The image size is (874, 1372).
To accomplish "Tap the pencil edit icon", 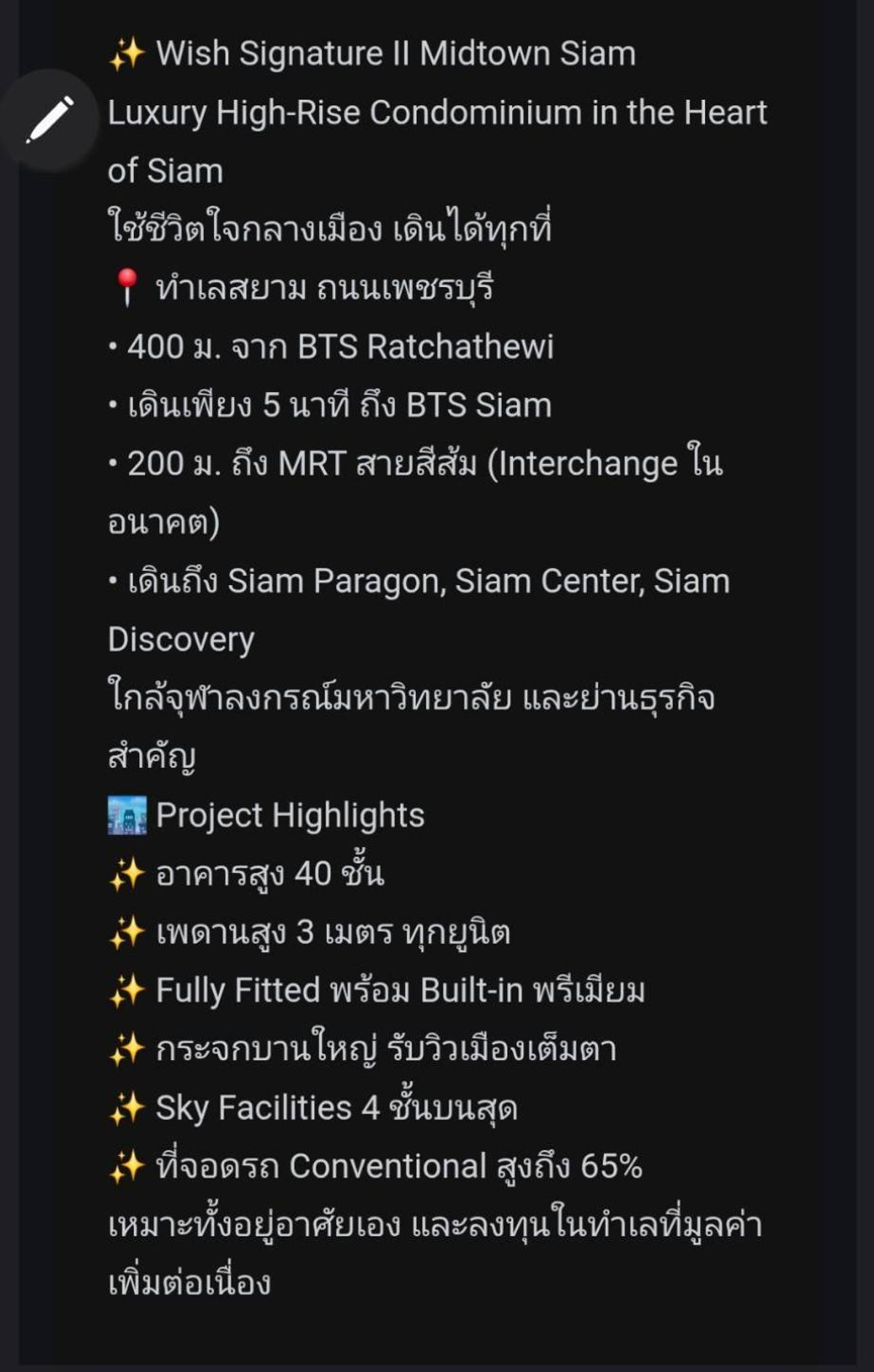I will 50,119.
